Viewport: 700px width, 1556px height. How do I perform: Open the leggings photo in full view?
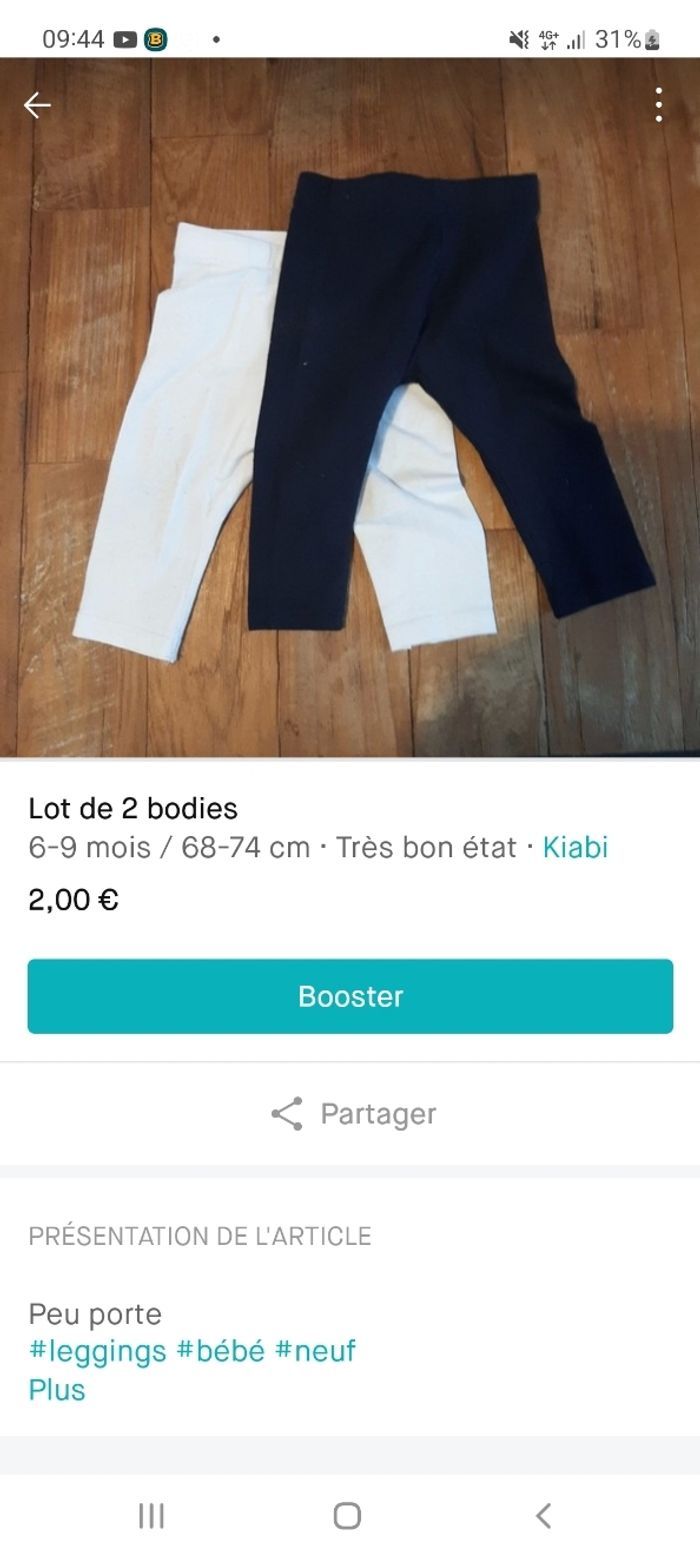[350, 420]
